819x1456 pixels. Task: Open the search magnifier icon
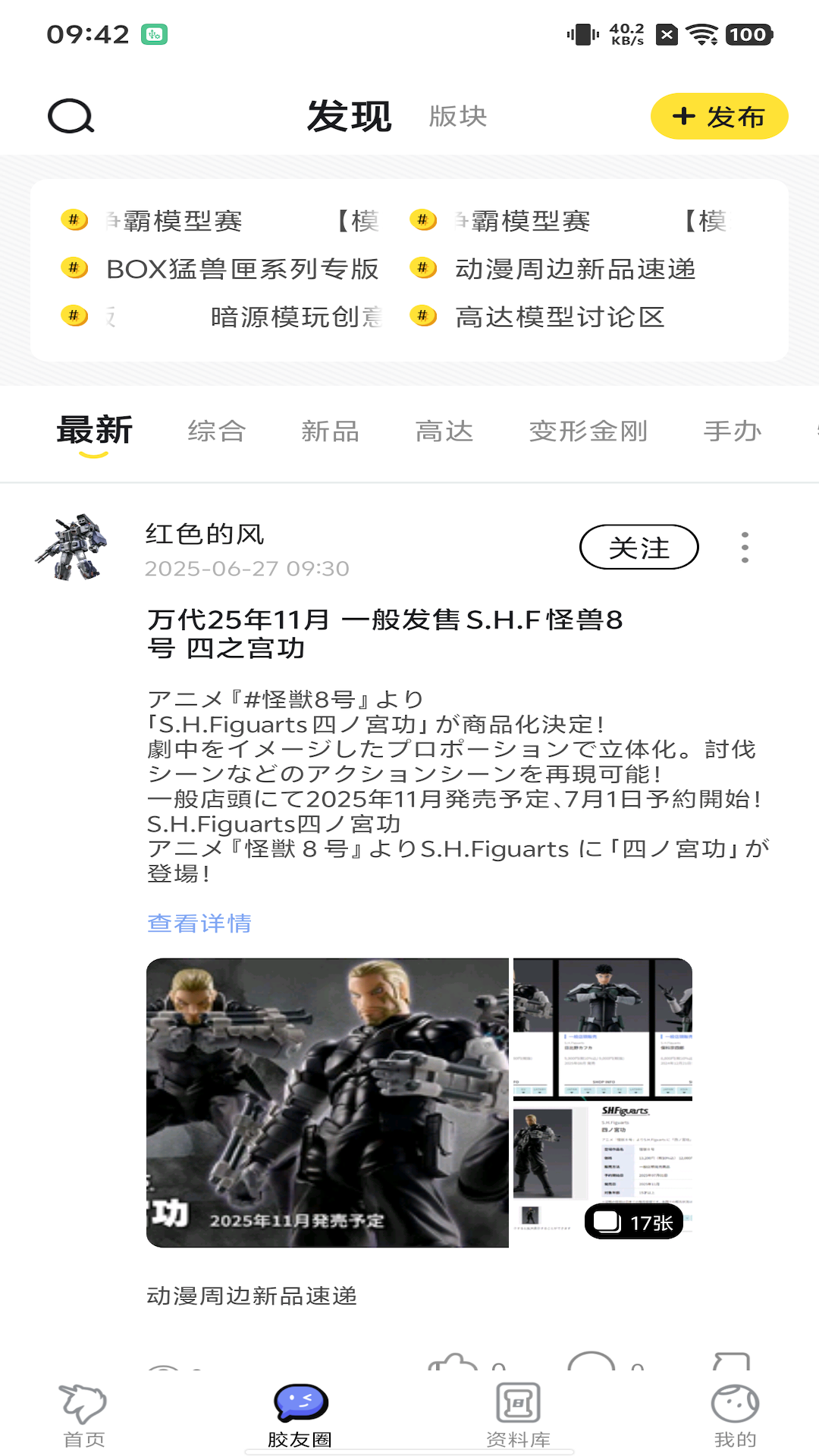pyautogui.click(x=71, y=117)
